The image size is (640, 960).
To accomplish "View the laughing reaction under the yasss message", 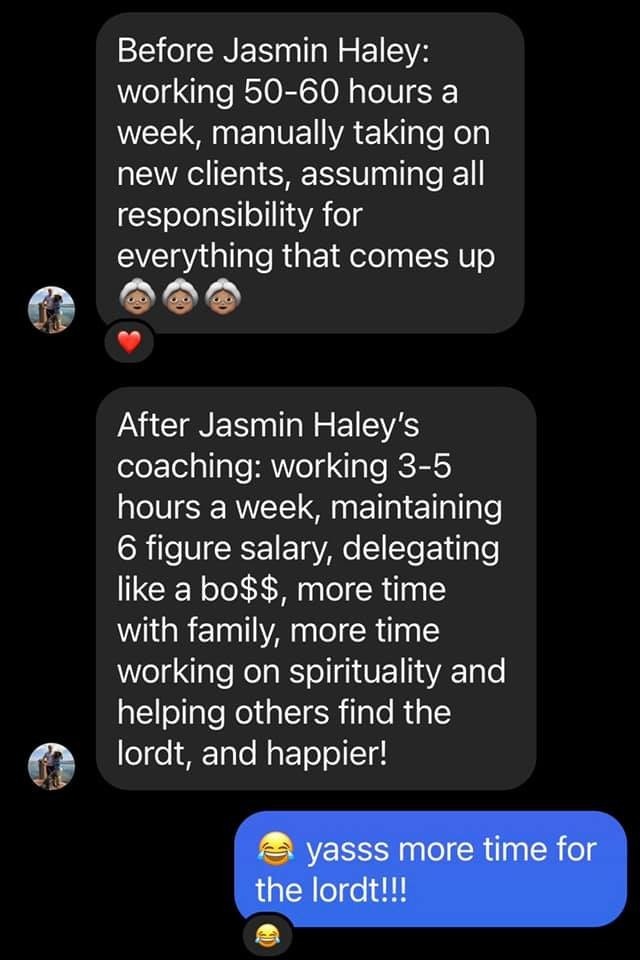I will (x=266, y=935).
